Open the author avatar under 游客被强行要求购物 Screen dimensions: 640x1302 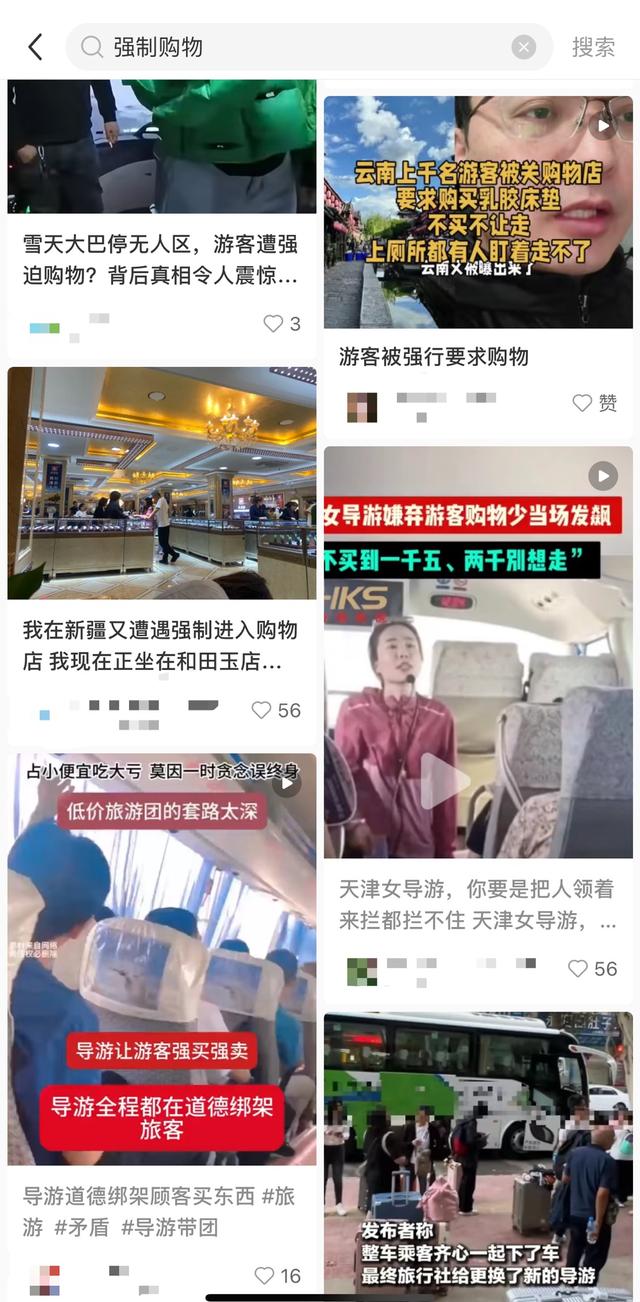[361, 406]
